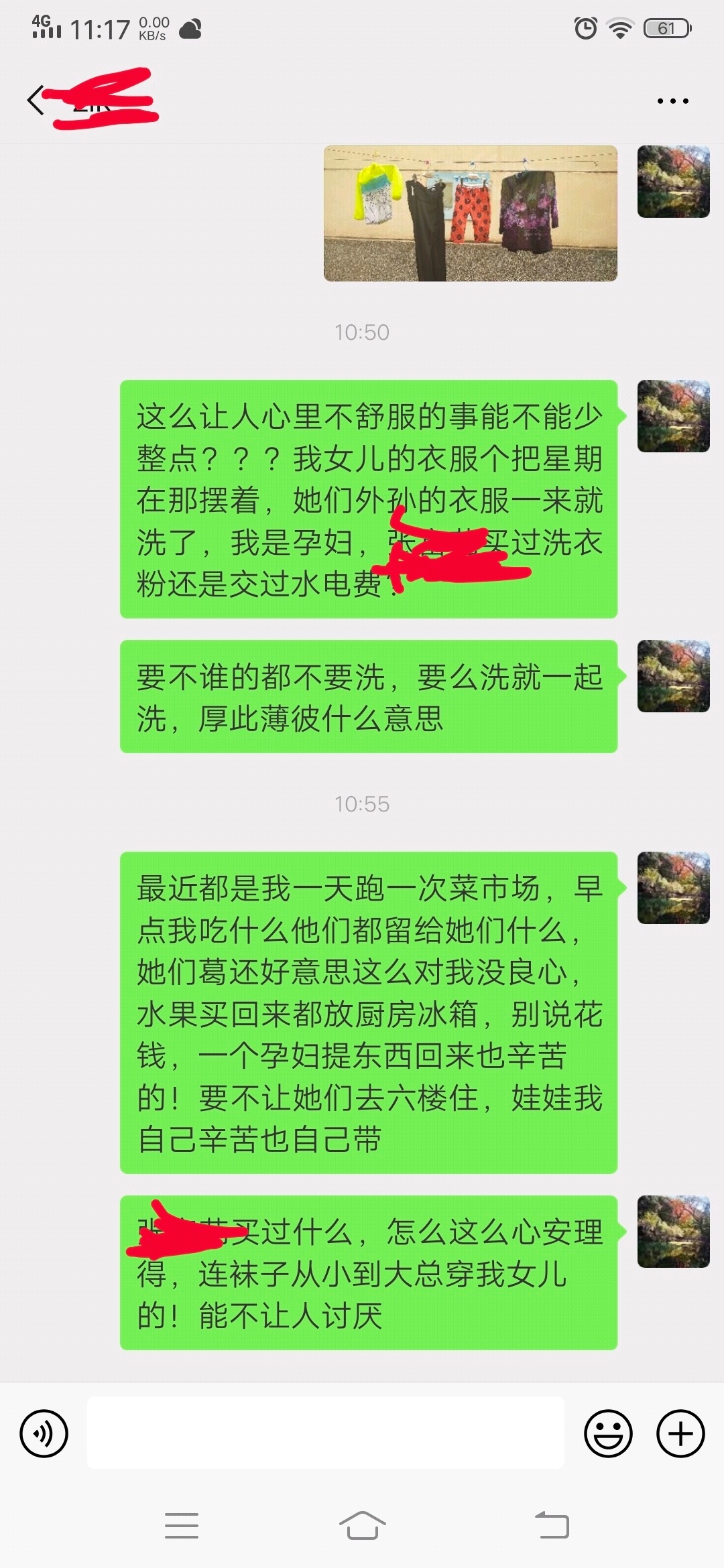Open the system recent apps menu
The height and width of the screenshot is (1568, 724).
182,1526
